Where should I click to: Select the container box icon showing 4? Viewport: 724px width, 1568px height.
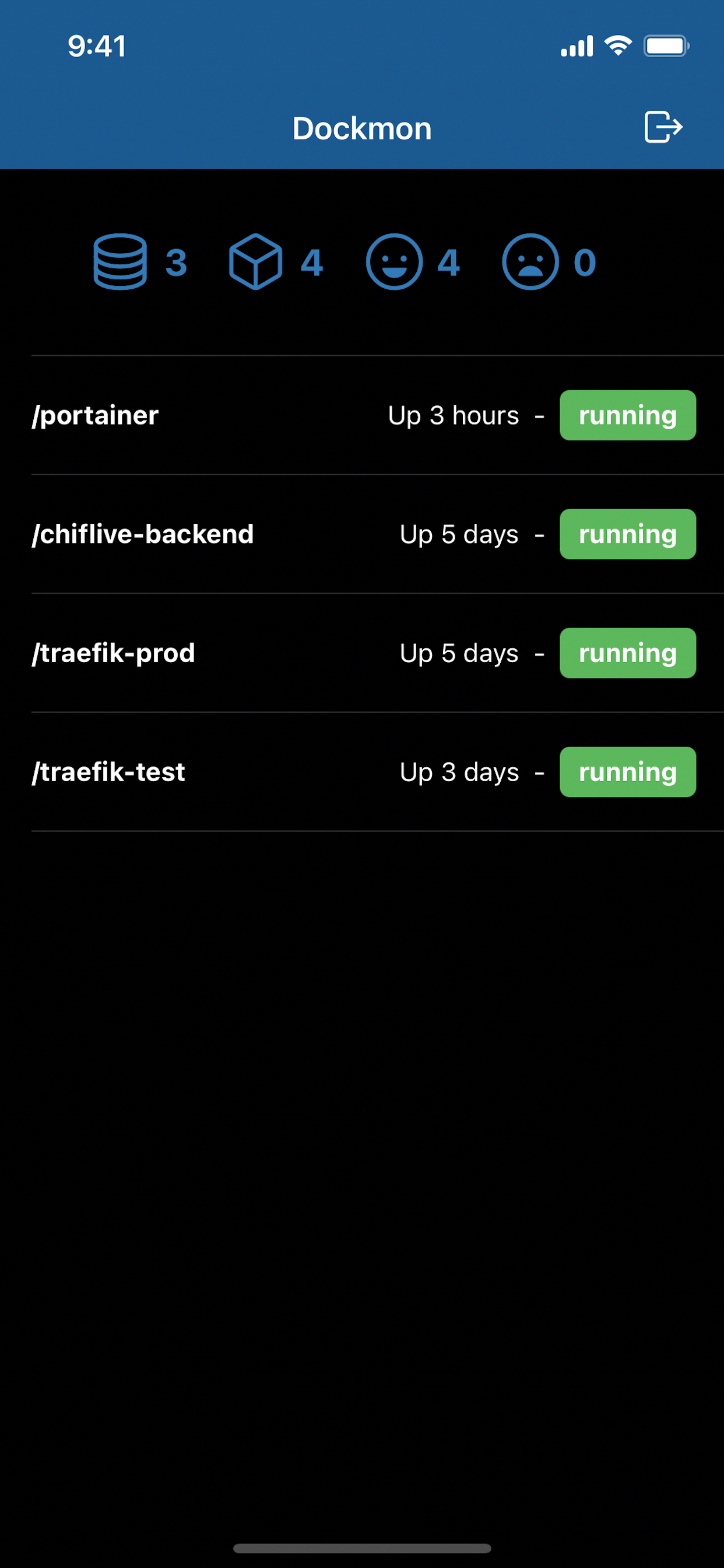tap(255, 262)
